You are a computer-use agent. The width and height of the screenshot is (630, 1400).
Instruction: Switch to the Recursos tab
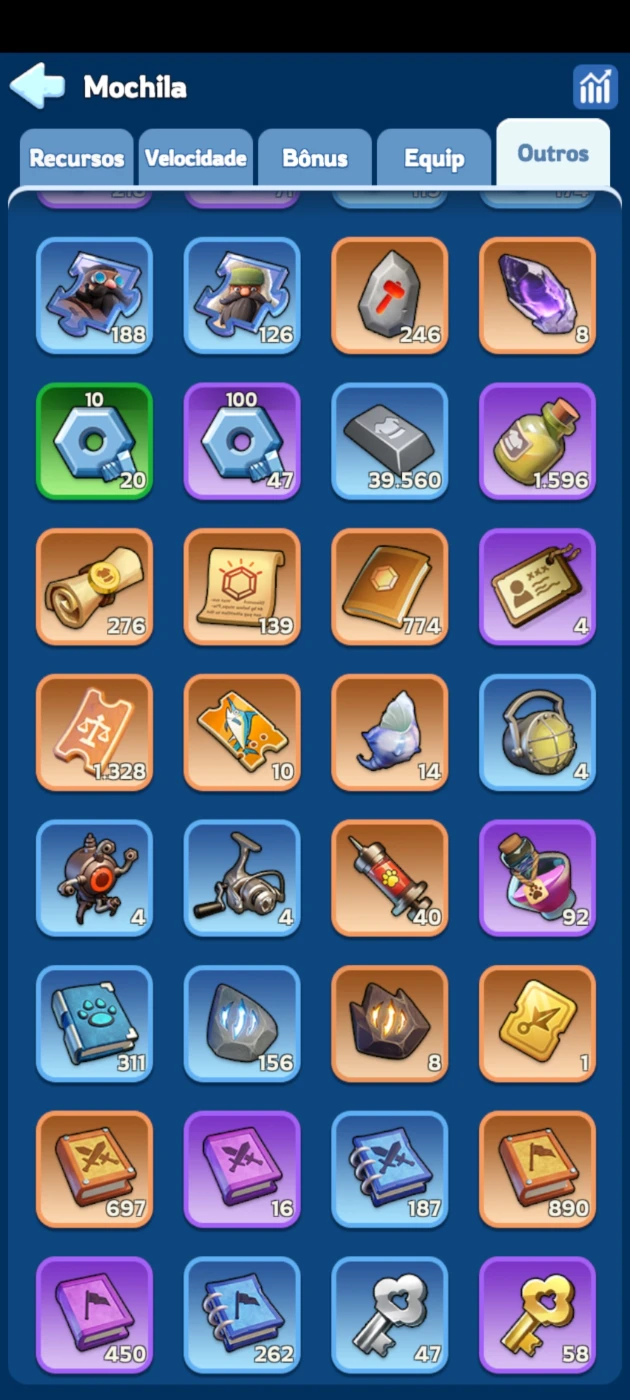[76, 158]
